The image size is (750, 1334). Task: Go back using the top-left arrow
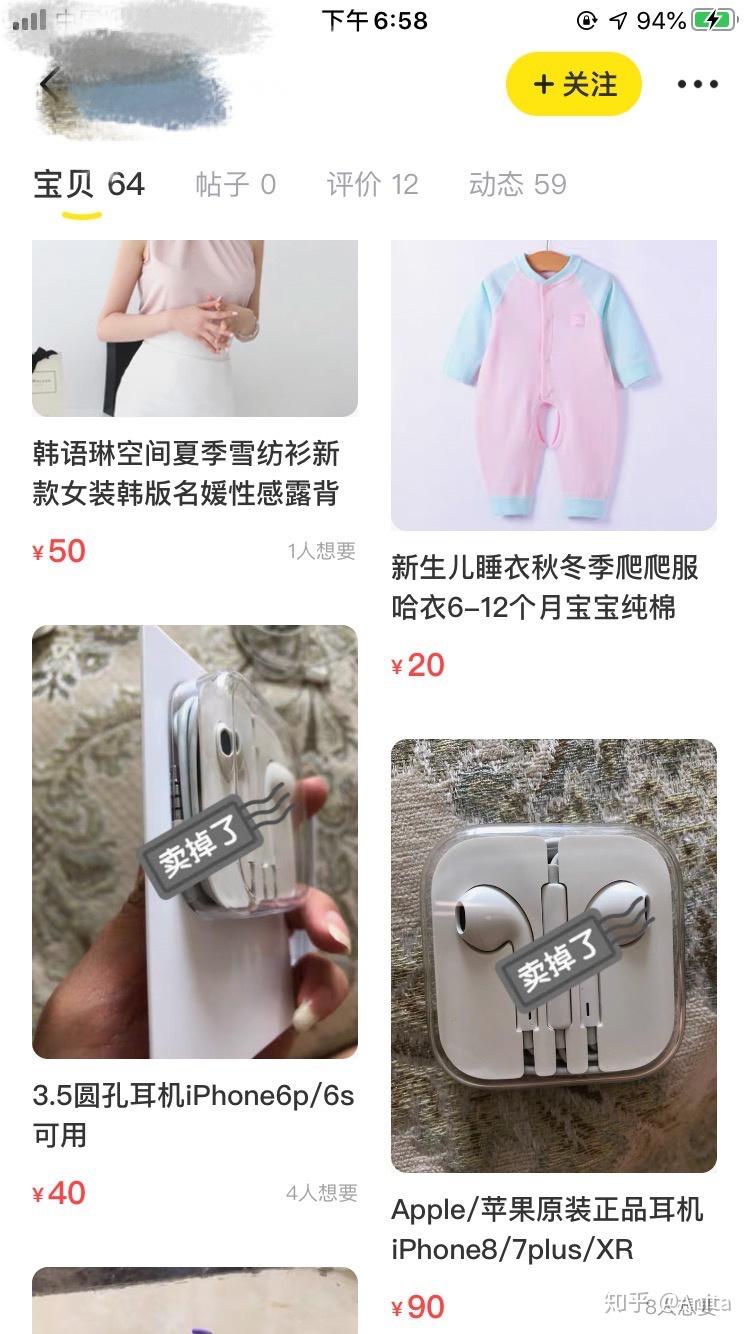[50, 84]
